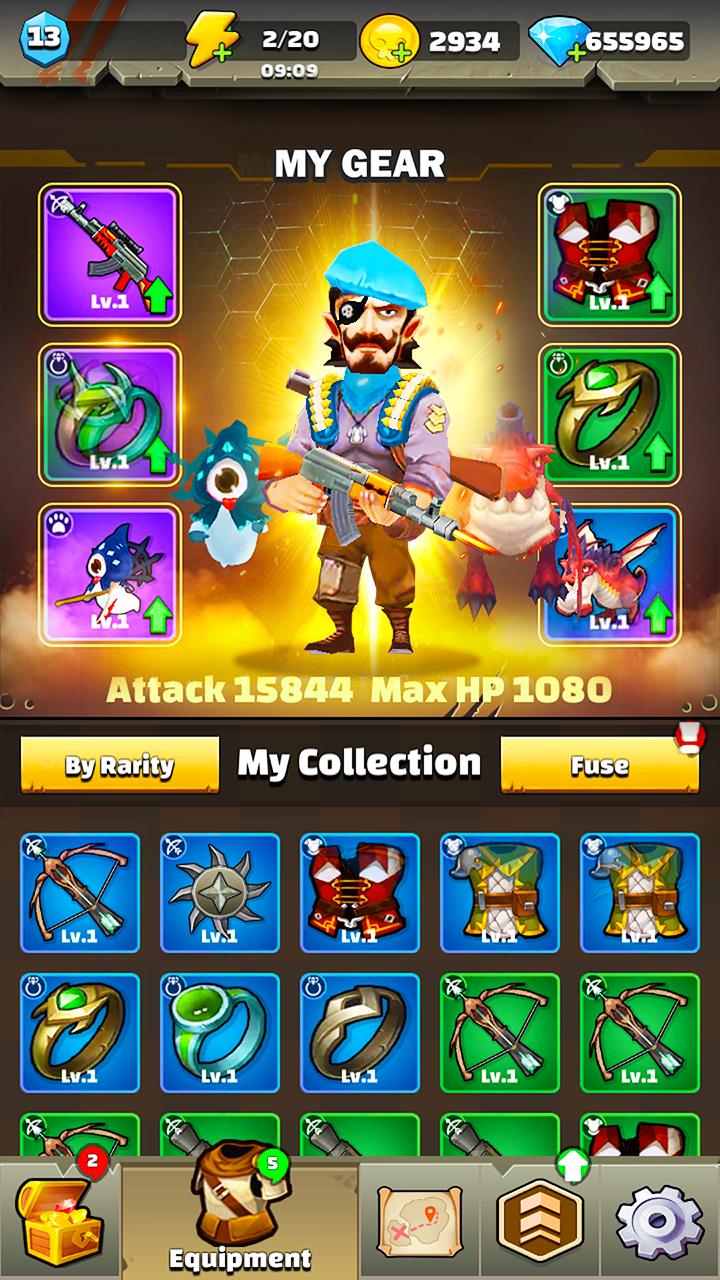Select the blue red-vest armor in collection
The image size is (720, 1280).
point(360,892)
